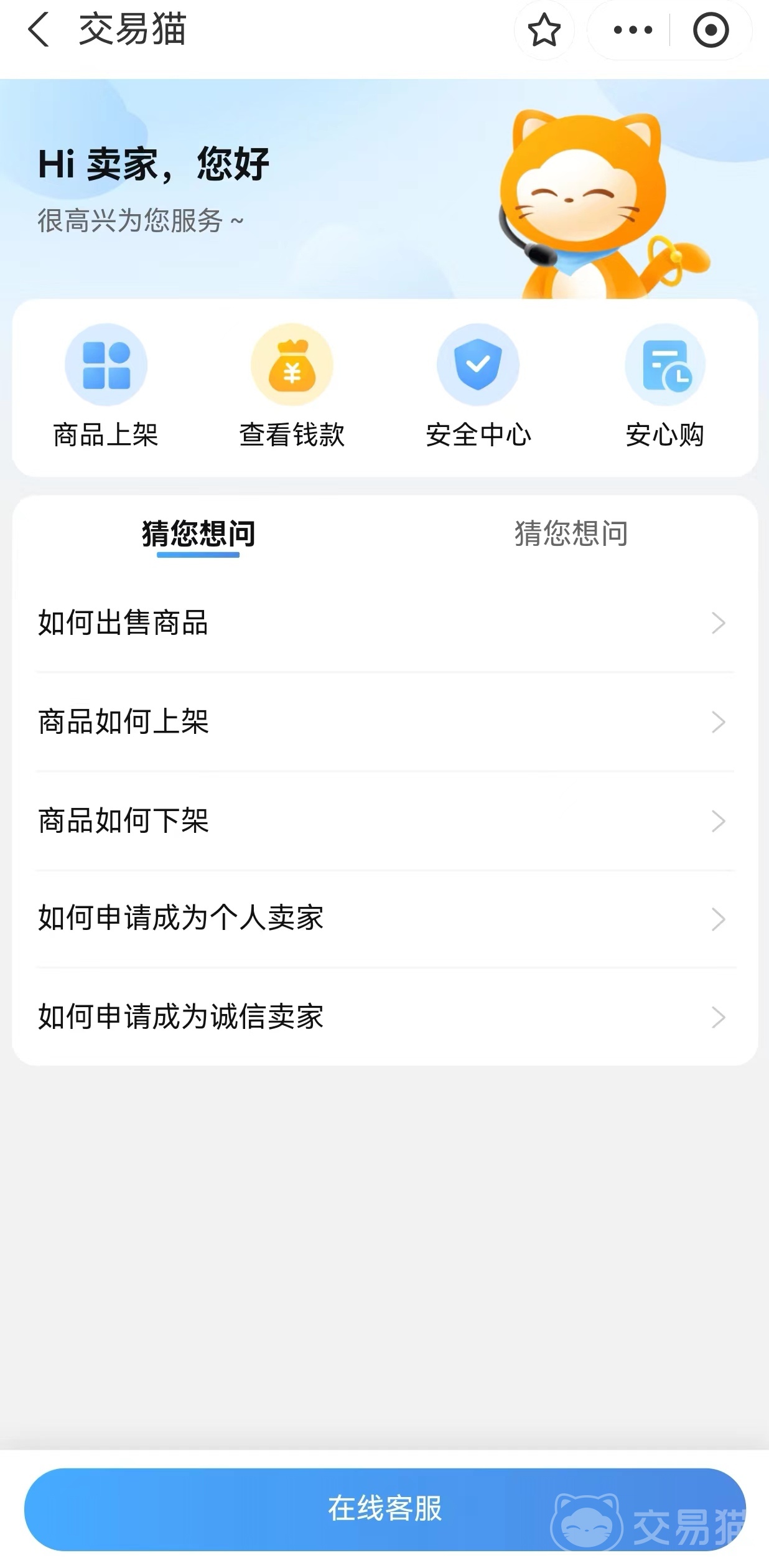Open 安心购 shortcut
This screenshot has height=1568, width=769.
coord(664,387)
